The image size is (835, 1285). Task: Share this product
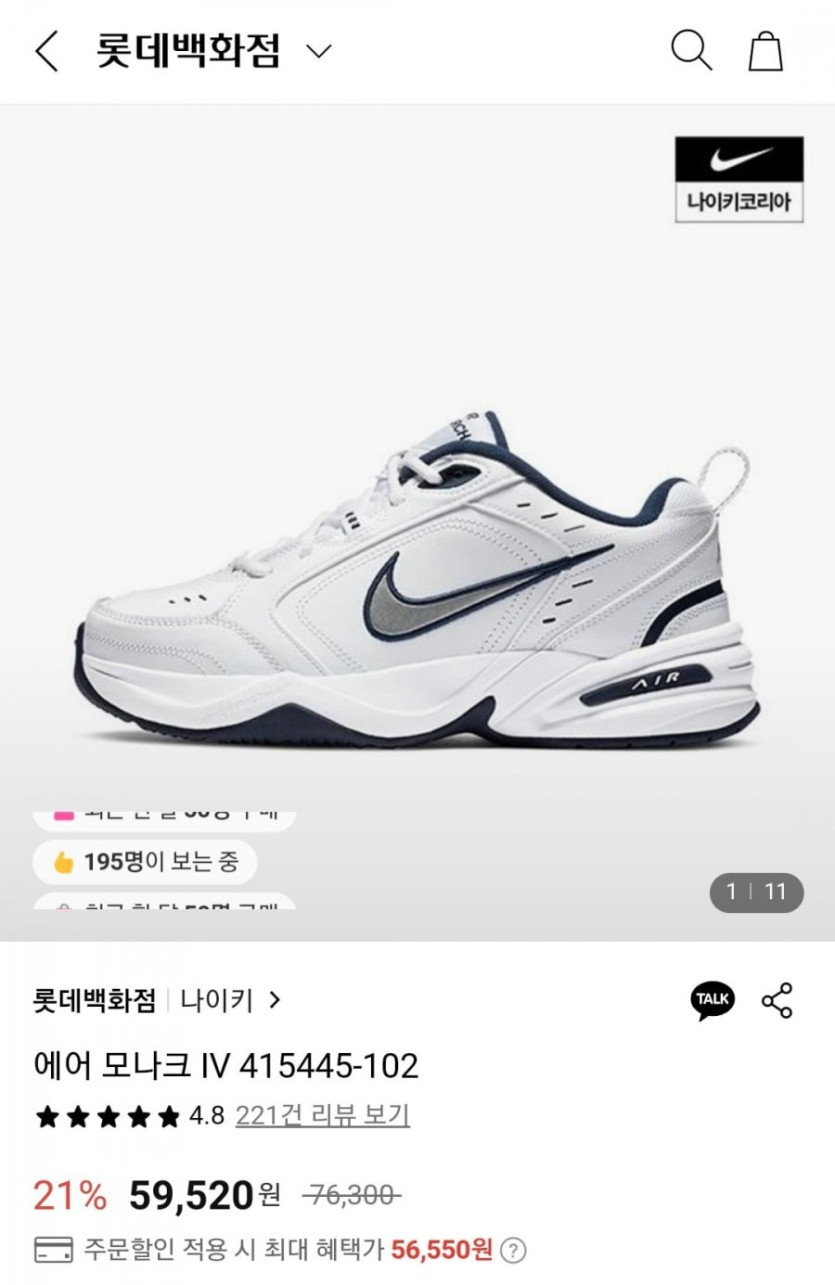777,1000
